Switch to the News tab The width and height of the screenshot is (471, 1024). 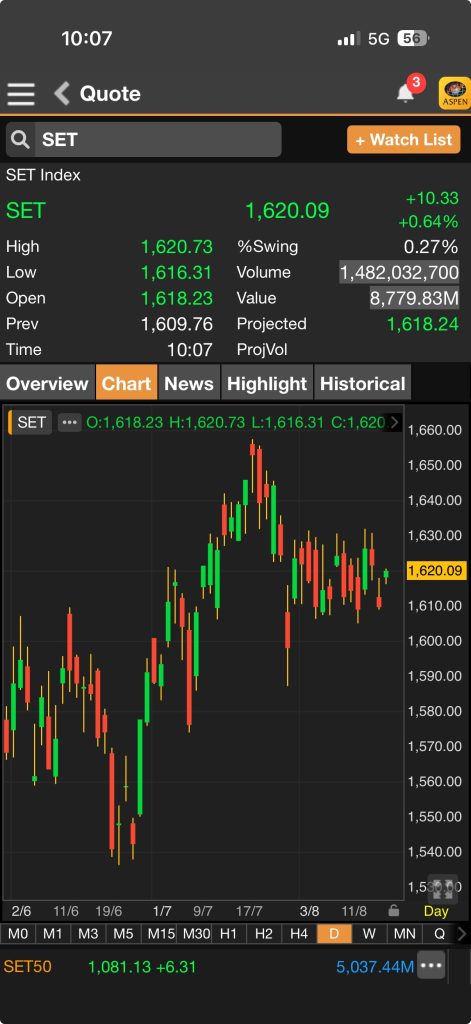click(x=189, y=383)
